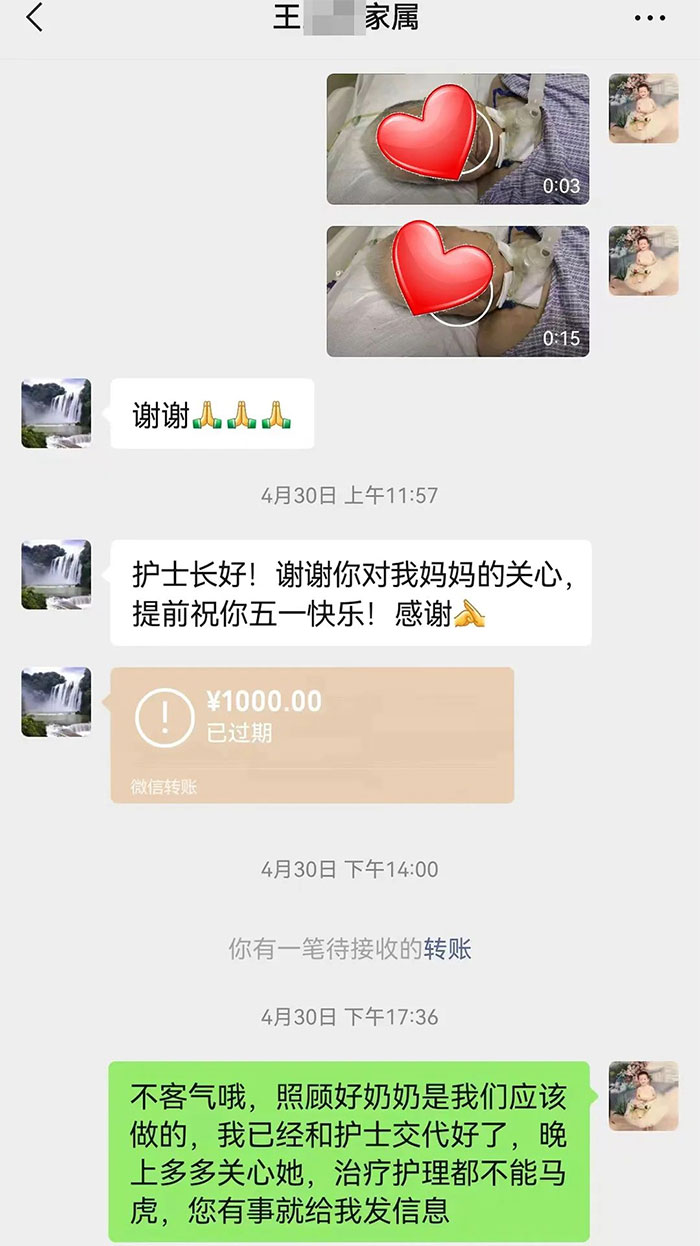Play the 0:15 video message

(458, 291)
